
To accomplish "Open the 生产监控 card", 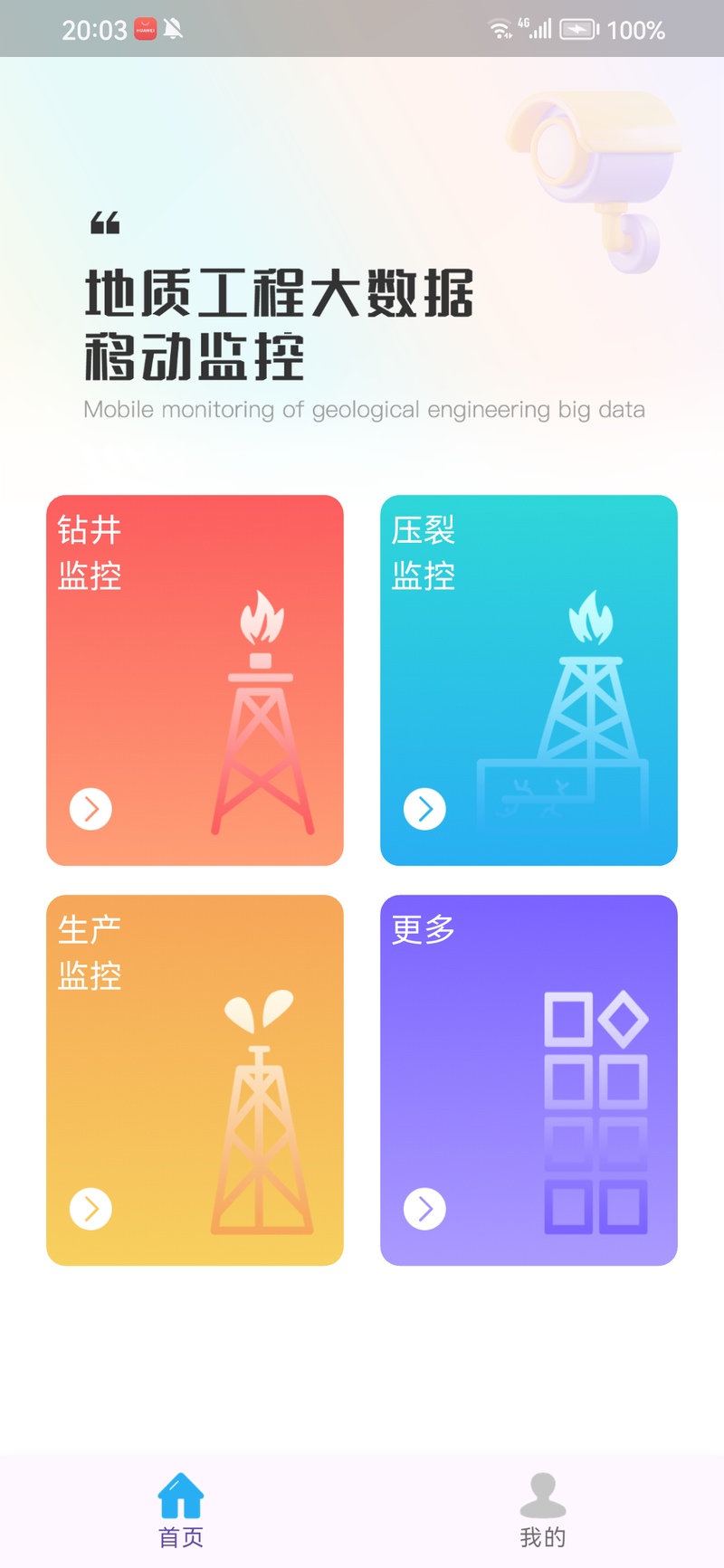I will point(195,1080).
